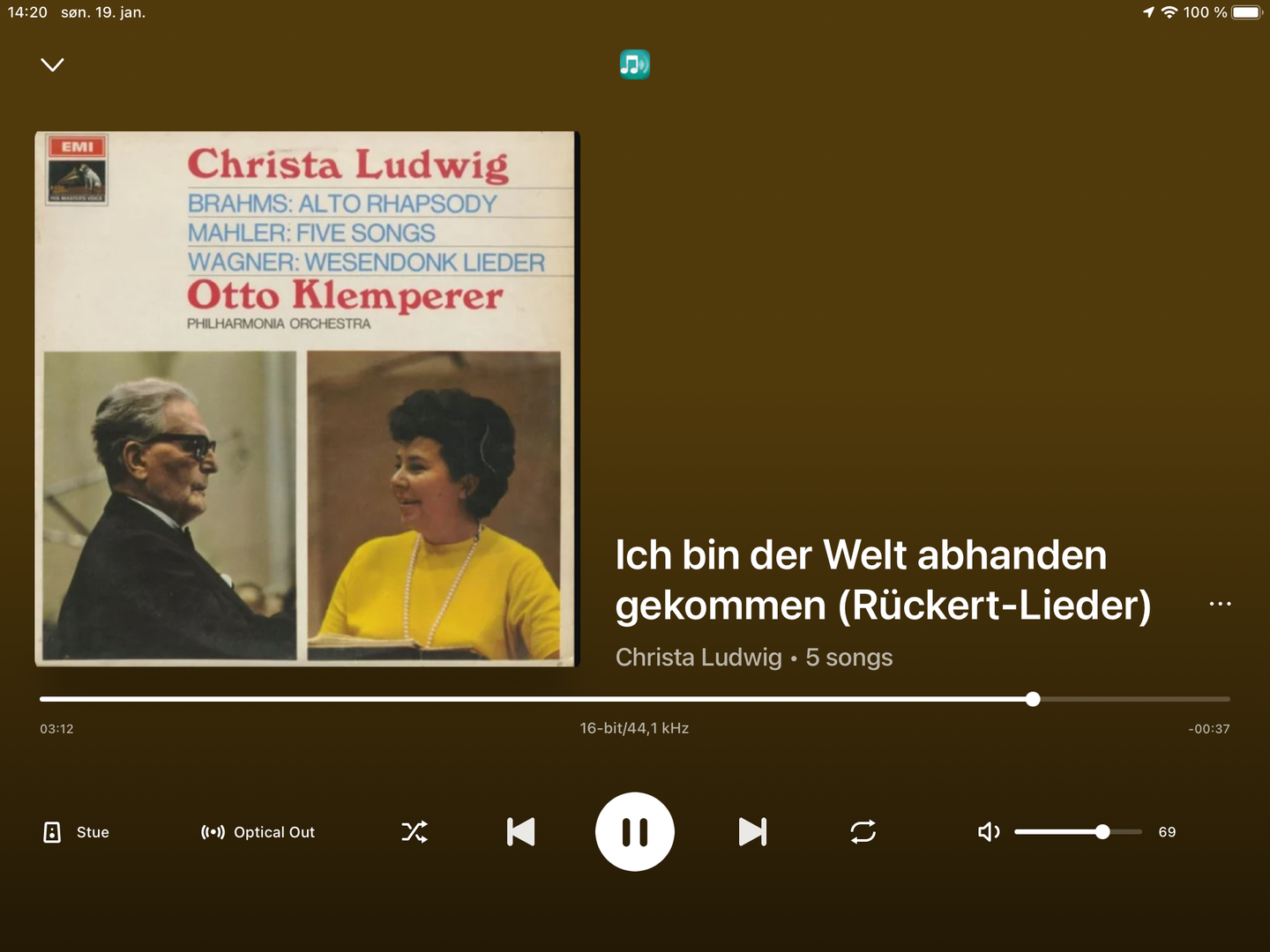Open the Christa Ludwig album artwork
The height and width of the screenshot is (952, 1270).
[x=306, y=398]
